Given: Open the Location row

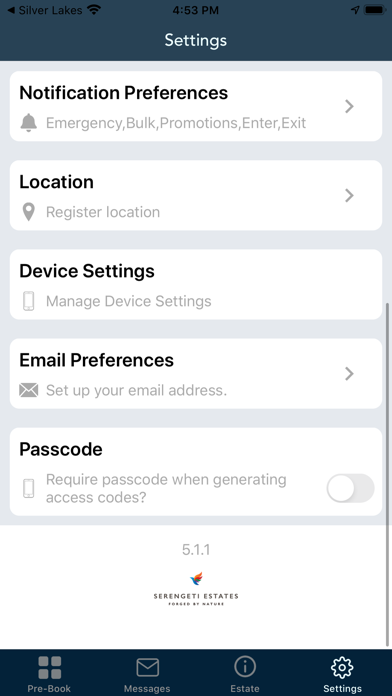Looking at the screenshot, I should click(196, 195).
